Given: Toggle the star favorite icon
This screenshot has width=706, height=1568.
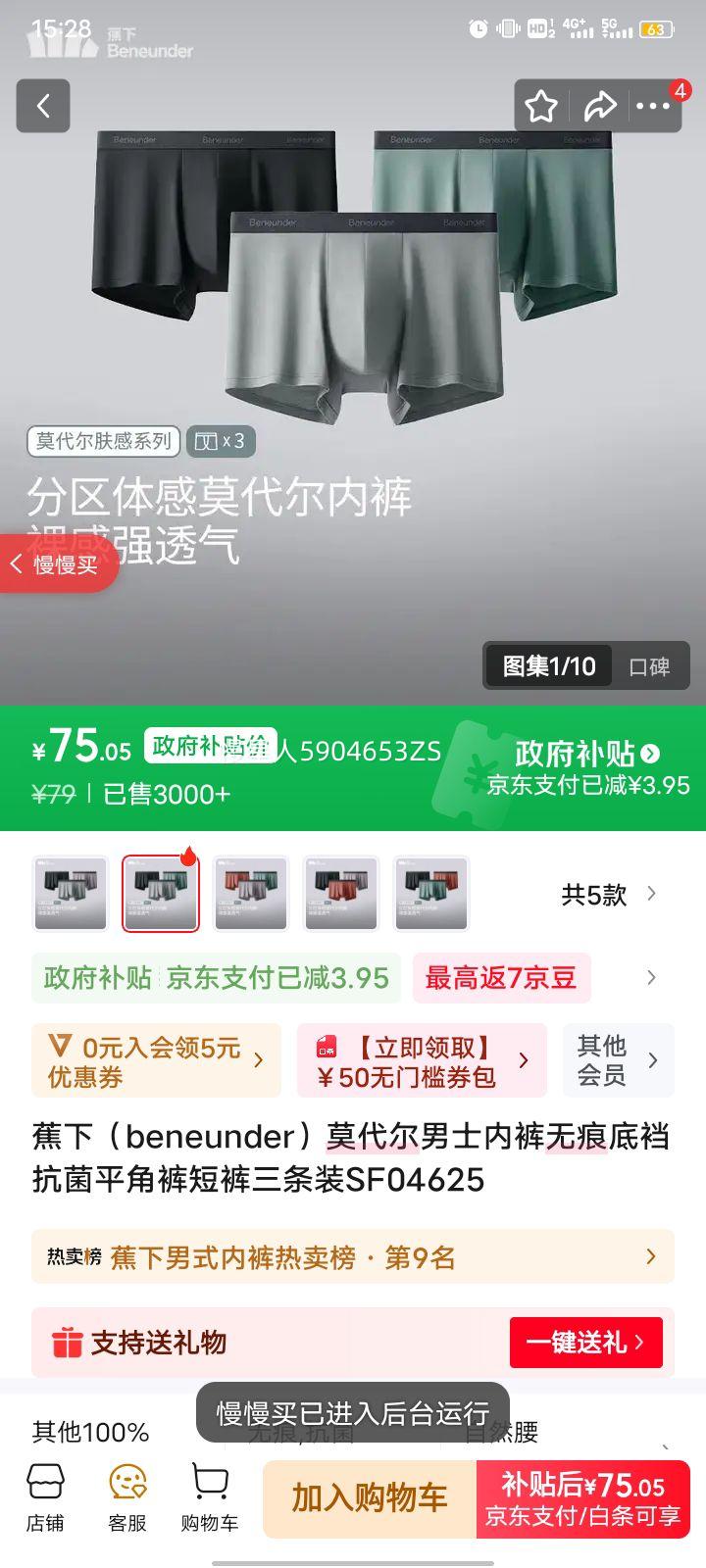Looking at the screenshot, I should [541, 106].
